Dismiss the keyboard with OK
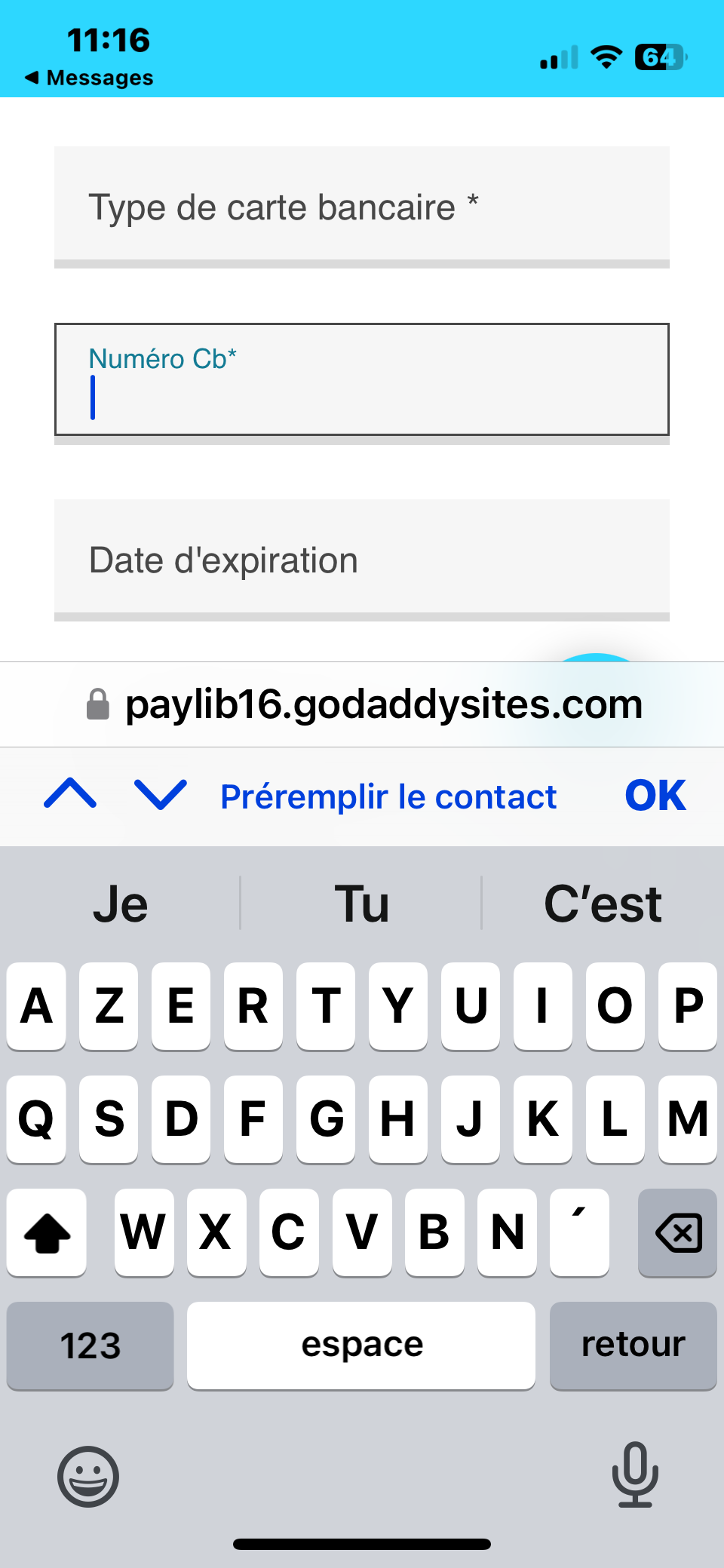The height and width of the screenshot is (1568, 724). coord(655,796)
